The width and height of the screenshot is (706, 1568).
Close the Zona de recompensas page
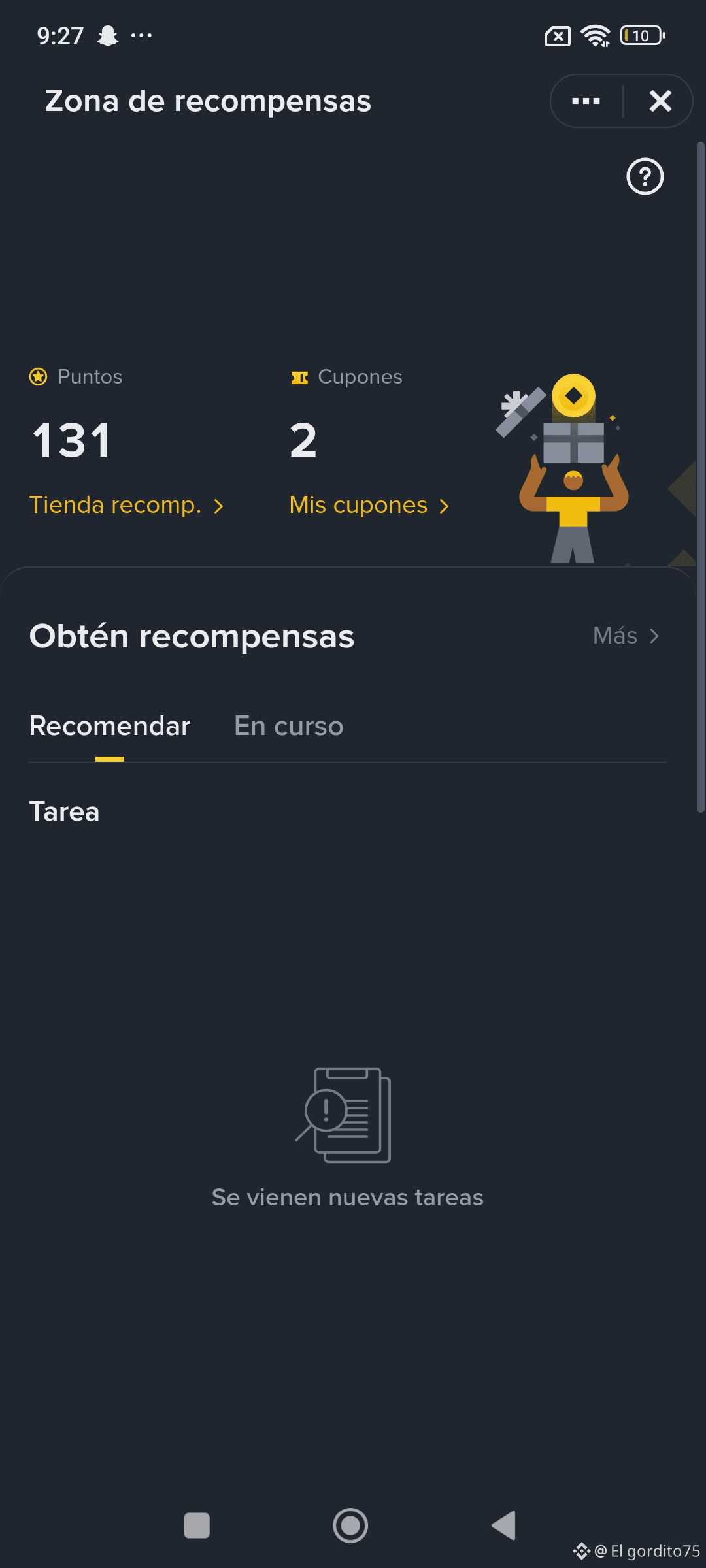[660, 101]
